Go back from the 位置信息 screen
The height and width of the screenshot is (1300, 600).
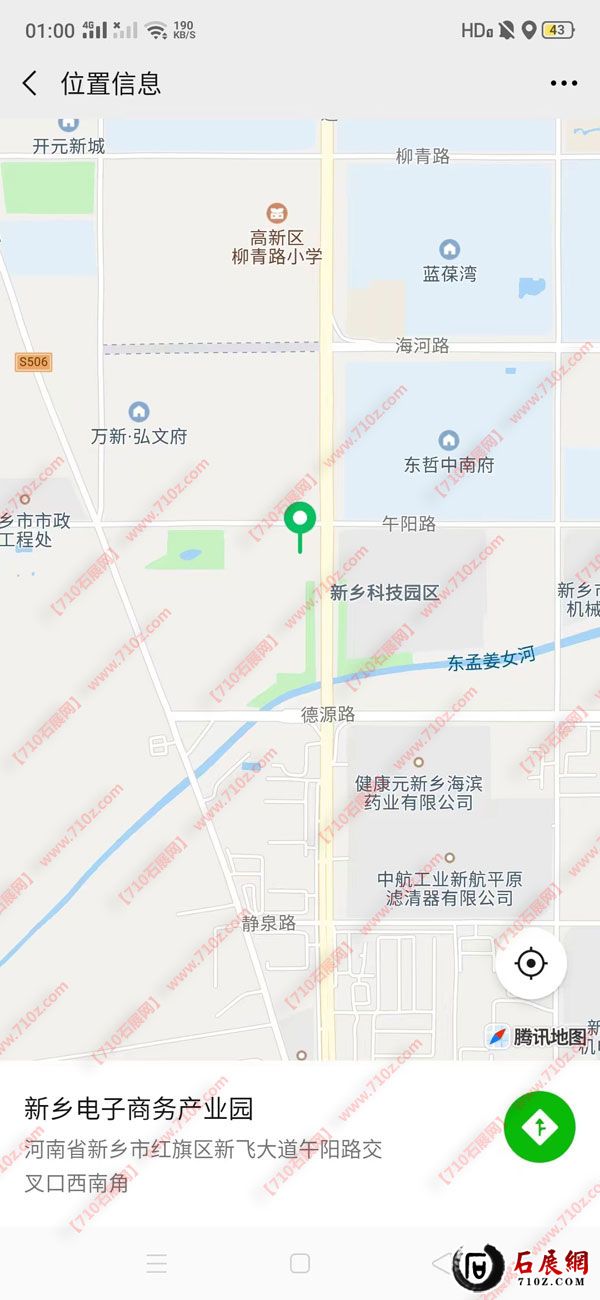coord(30,84)
